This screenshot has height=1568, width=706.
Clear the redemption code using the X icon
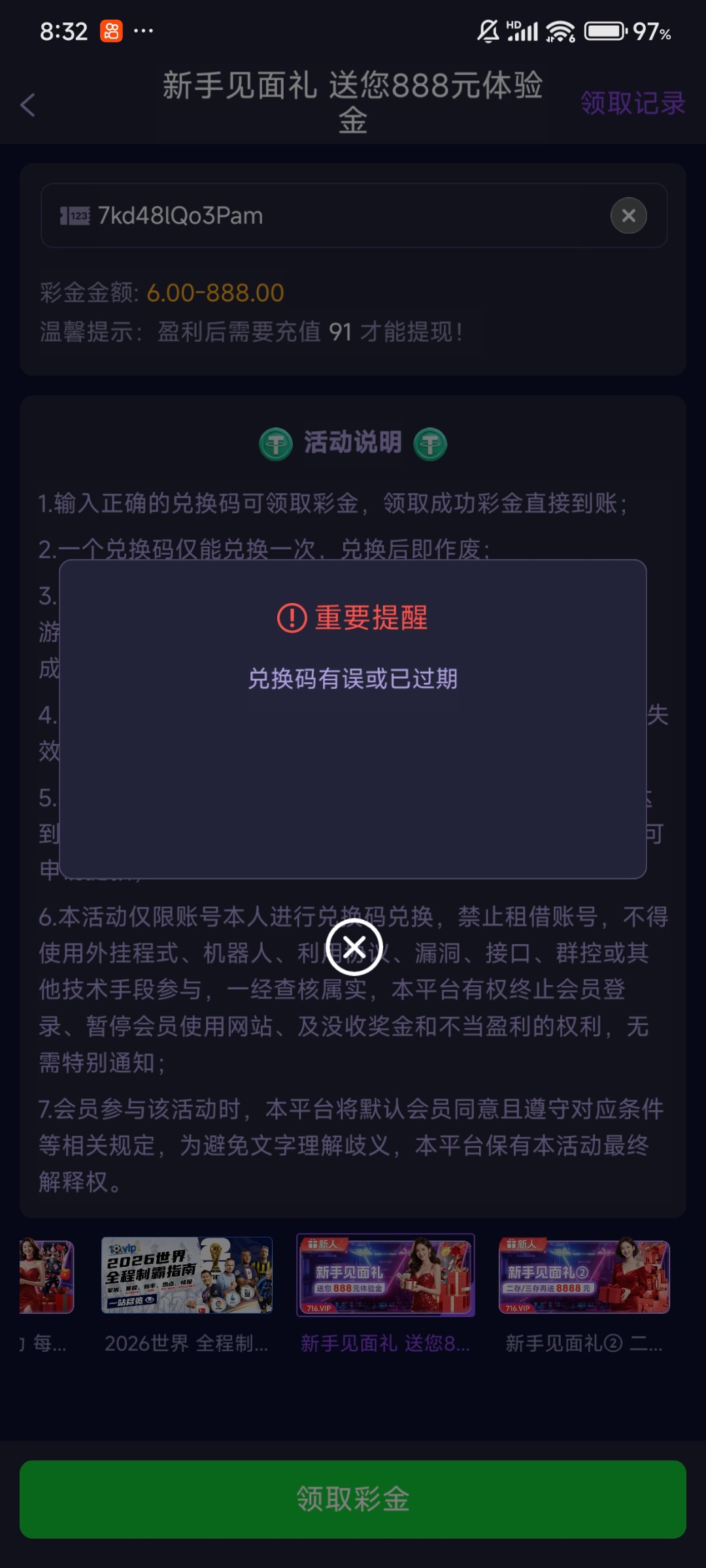[628, 216]
